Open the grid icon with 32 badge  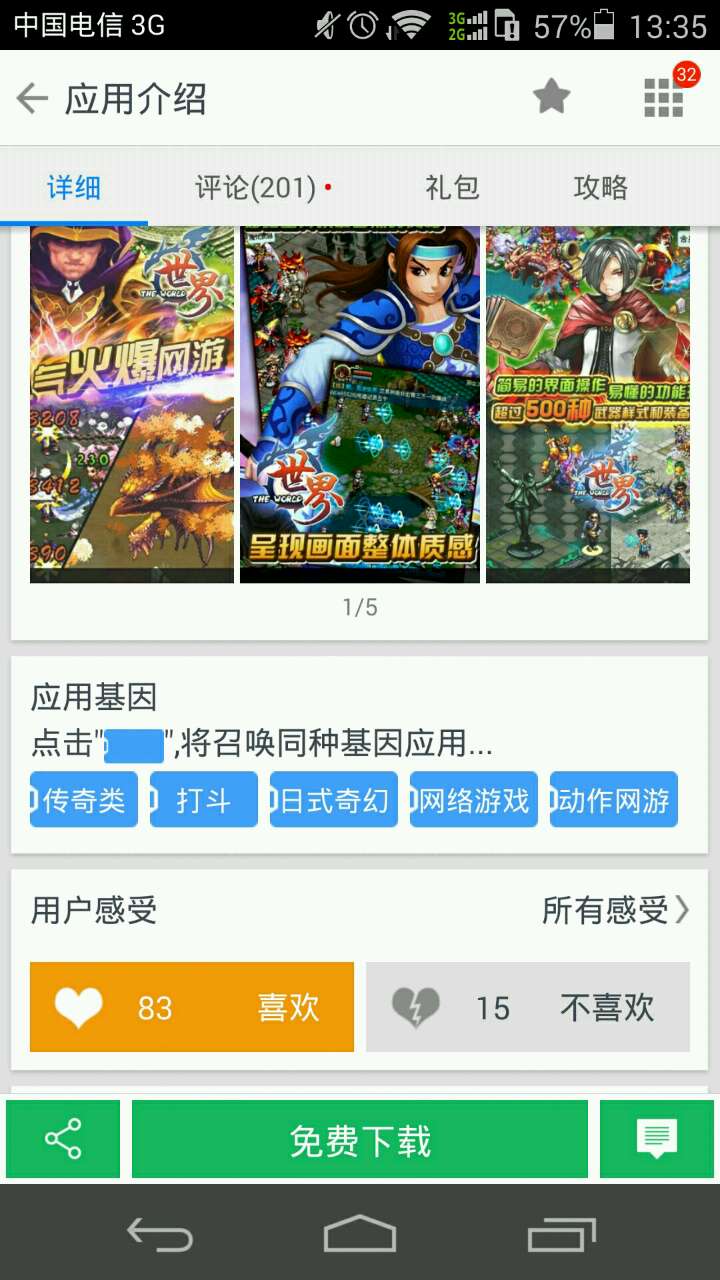click(x=664, y=96)
